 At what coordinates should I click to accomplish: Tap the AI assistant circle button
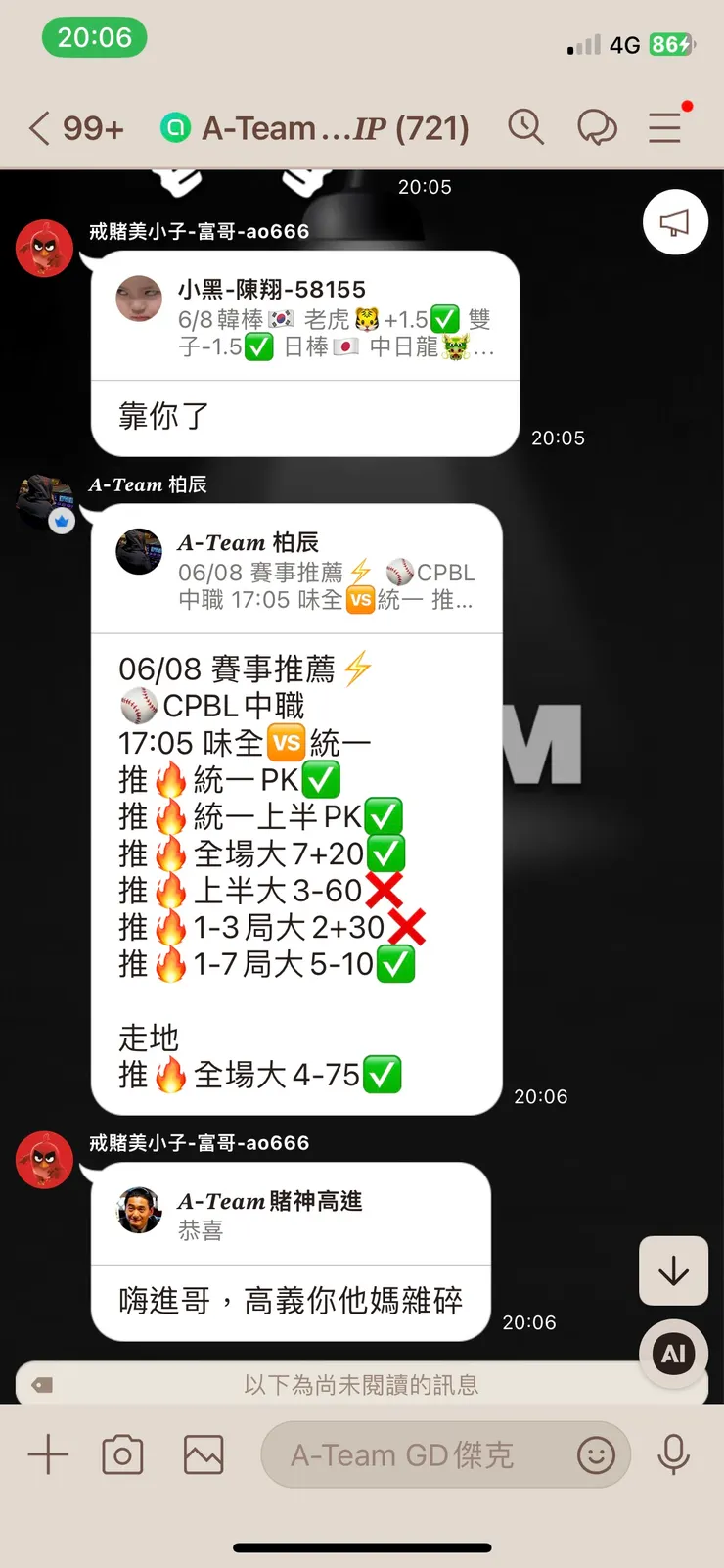pyautogui.click(x=673, y=1354)
